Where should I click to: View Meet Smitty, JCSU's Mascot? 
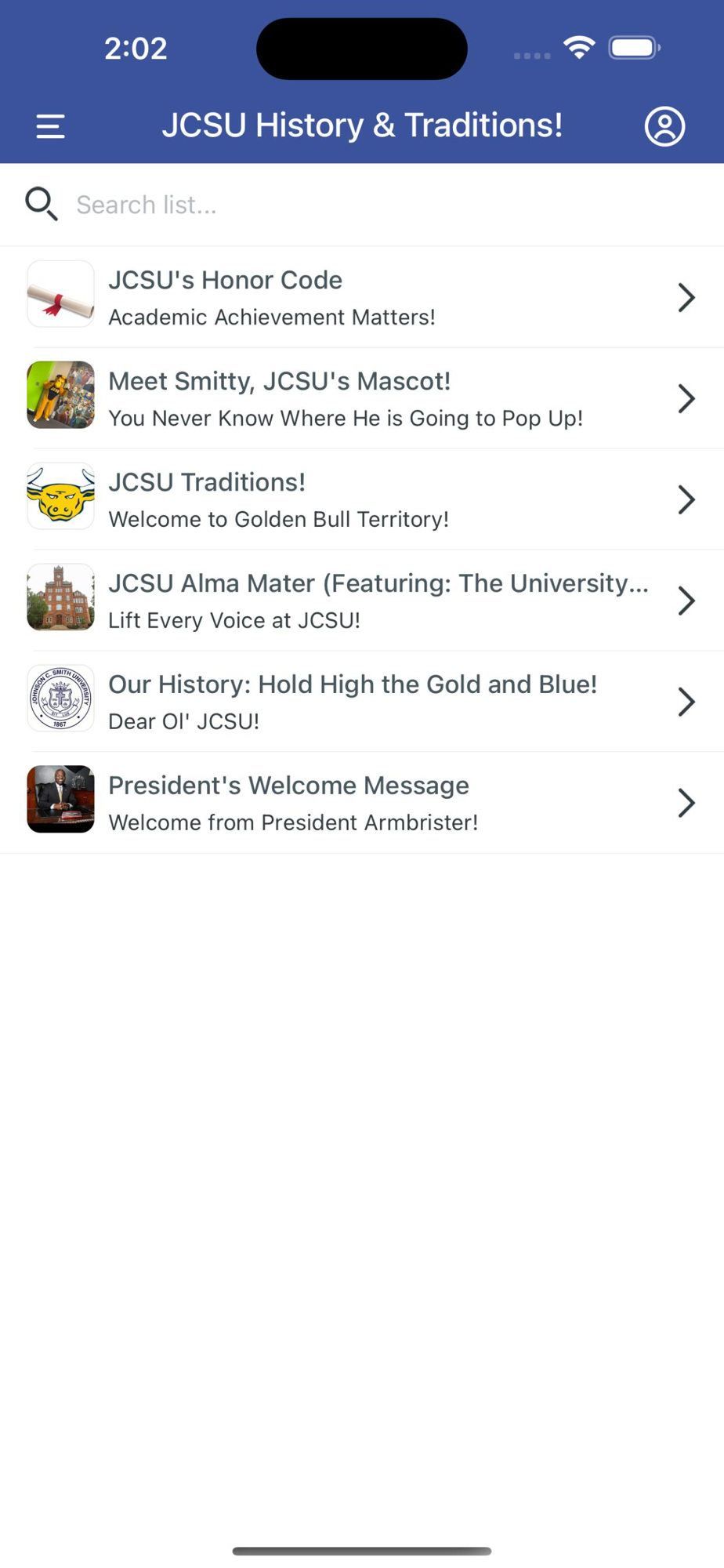pos(360,398)
